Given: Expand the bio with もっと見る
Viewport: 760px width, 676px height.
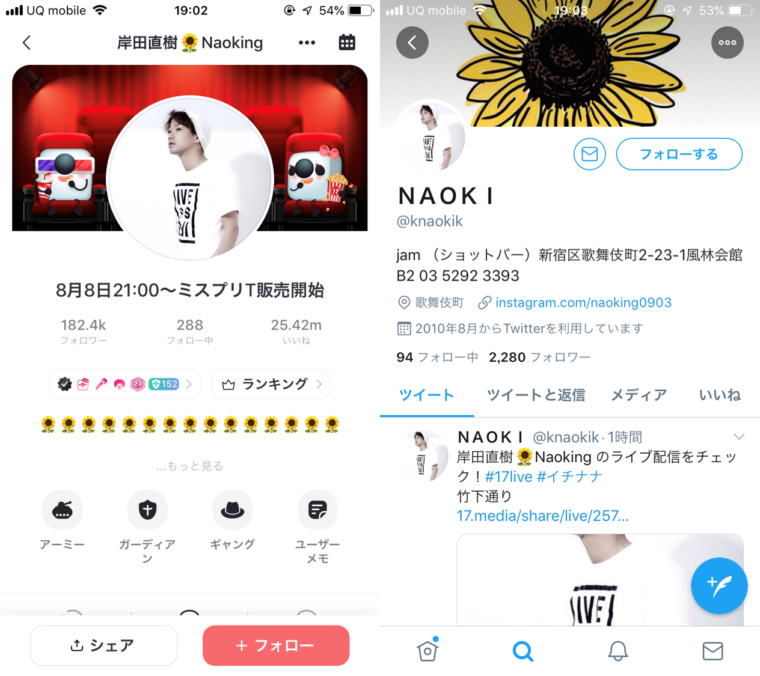Looking at the screenshot, I should 190,466.
